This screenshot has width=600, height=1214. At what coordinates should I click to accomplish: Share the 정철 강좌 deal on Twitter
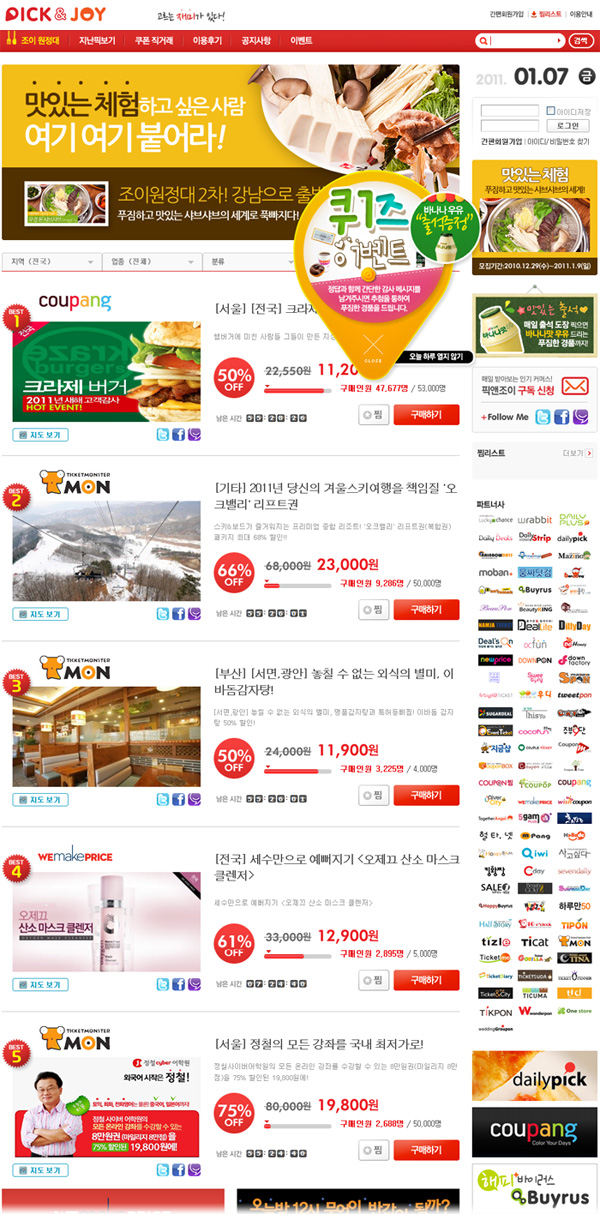[x=163, y=1169]
